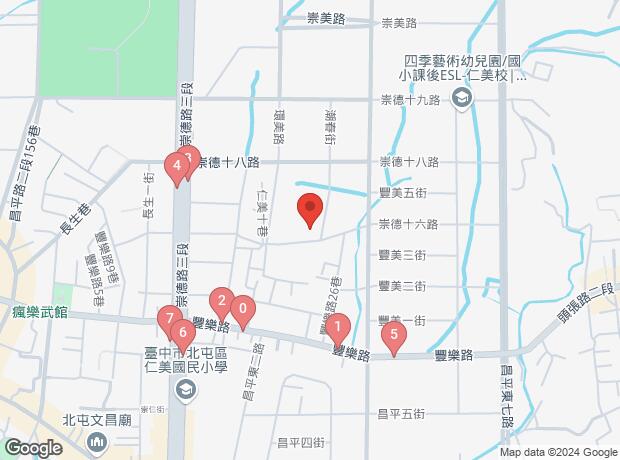Tap the map marker numbered 0
This screenshot has width=620, height=460.
[x=241, y=309]
